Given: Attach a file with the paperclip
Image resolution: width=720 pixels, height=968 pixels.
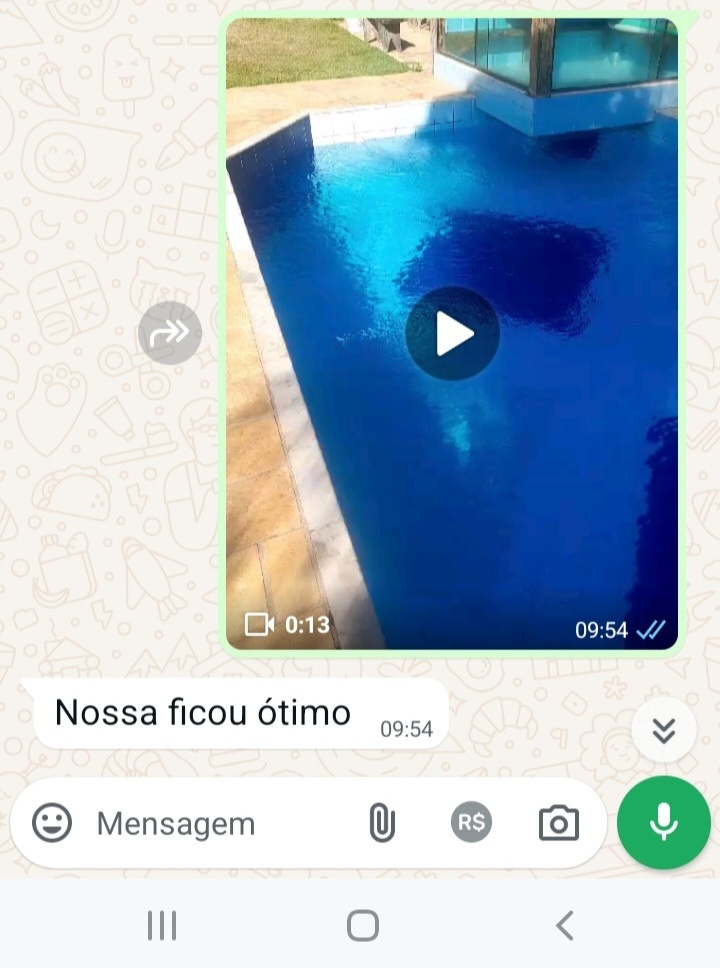Looking at the screenshot, I should [382, 823].
